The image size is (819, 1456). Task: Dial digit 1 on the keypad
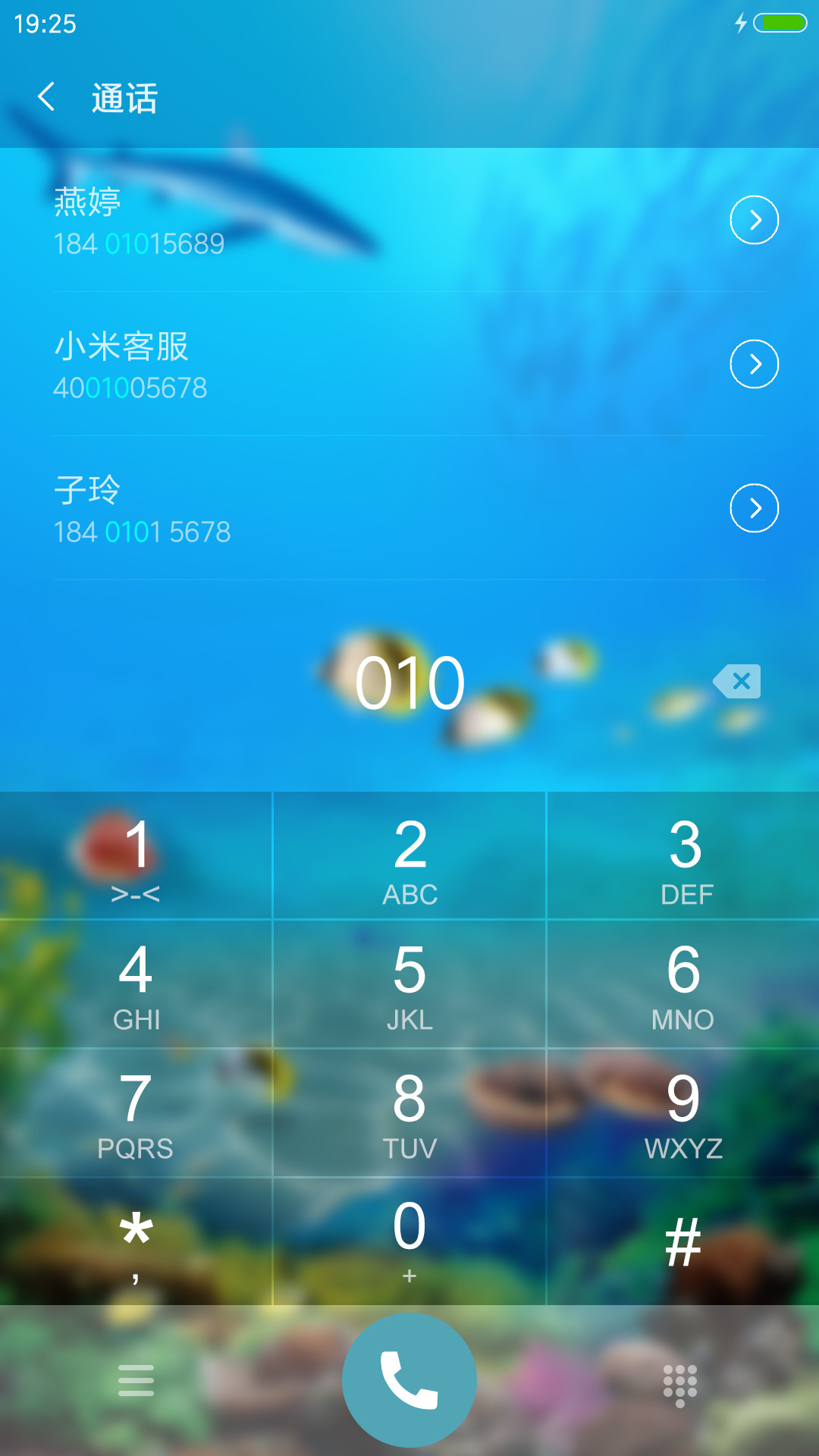136,857
